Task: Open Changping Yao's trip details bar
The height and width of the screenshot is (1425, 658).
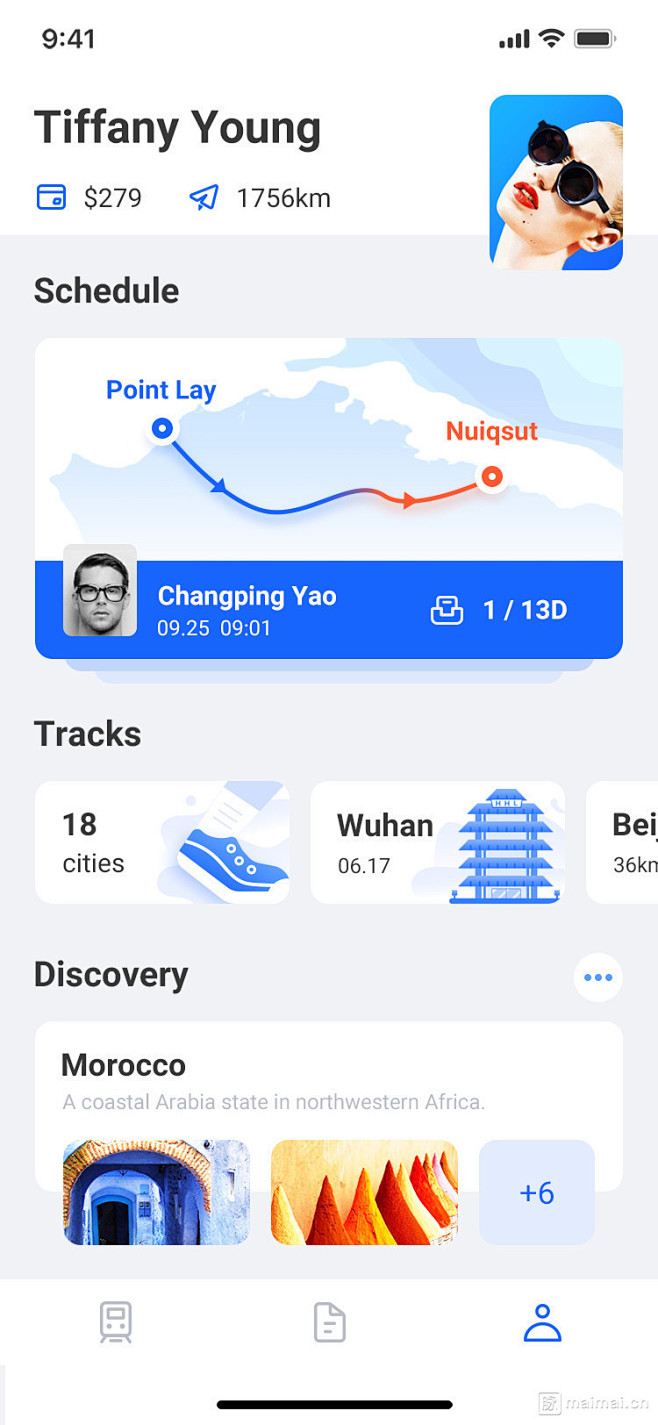Action: click(328, 610)
